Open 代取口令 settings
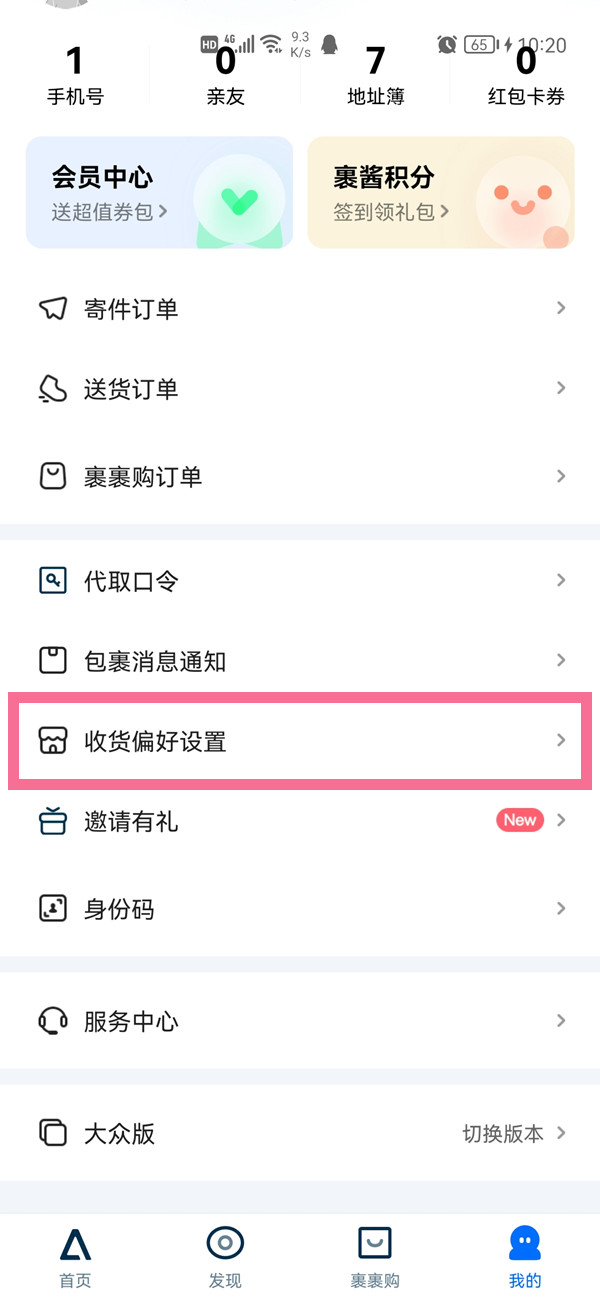600x1300 pixels. coord(300,580)
